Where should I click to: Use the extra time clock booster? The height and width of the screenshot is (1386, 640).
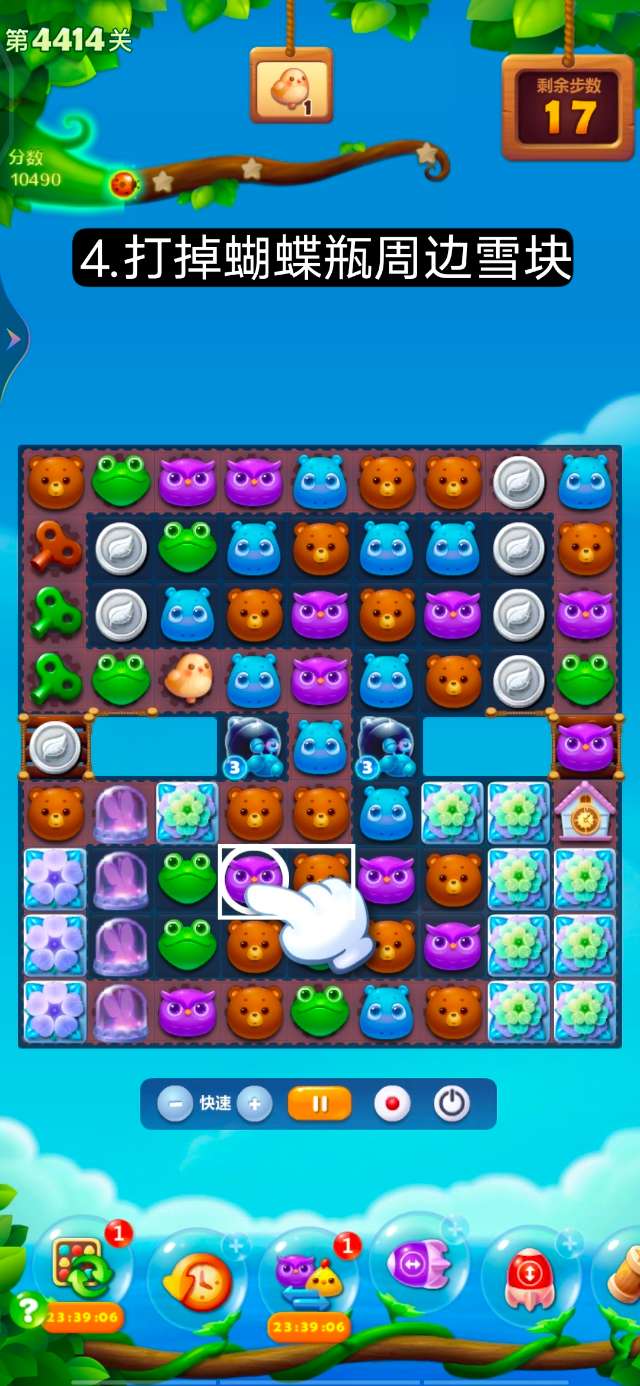[x=198, y=1280]
